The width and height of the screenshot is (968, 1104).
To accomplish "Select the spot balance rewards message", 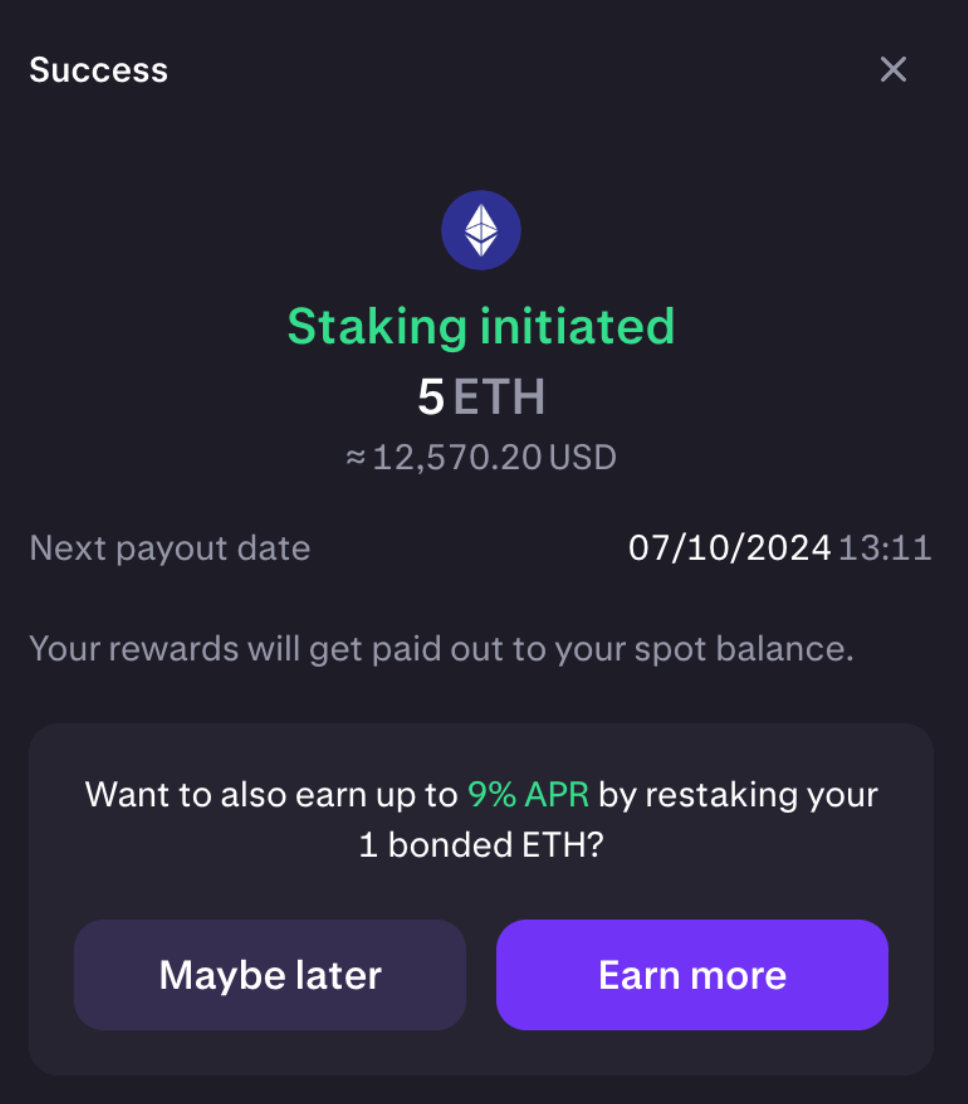I will point(441,648).
